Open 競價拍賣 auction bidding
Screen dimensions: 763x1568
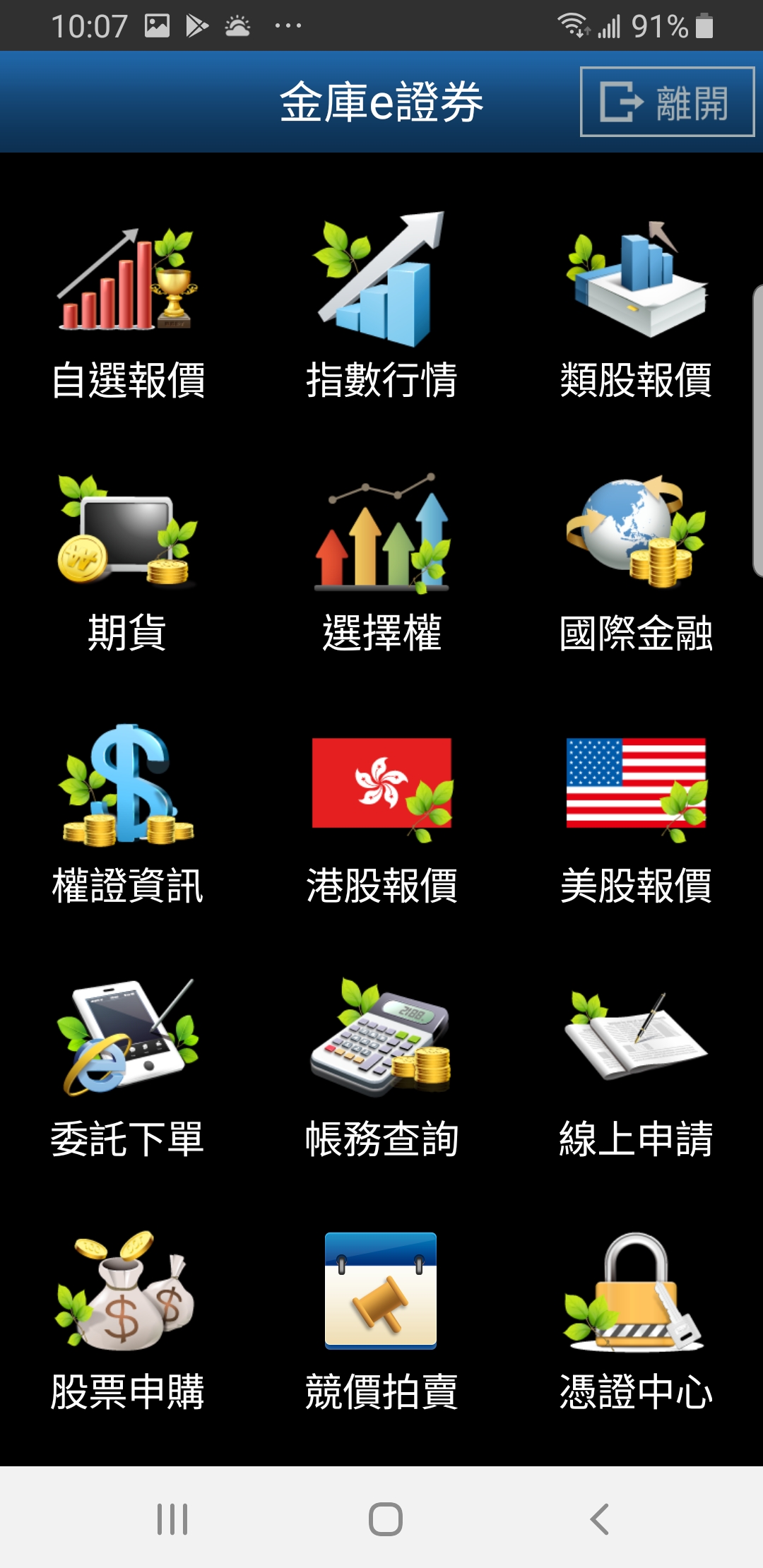click(x=381, y=1321)
